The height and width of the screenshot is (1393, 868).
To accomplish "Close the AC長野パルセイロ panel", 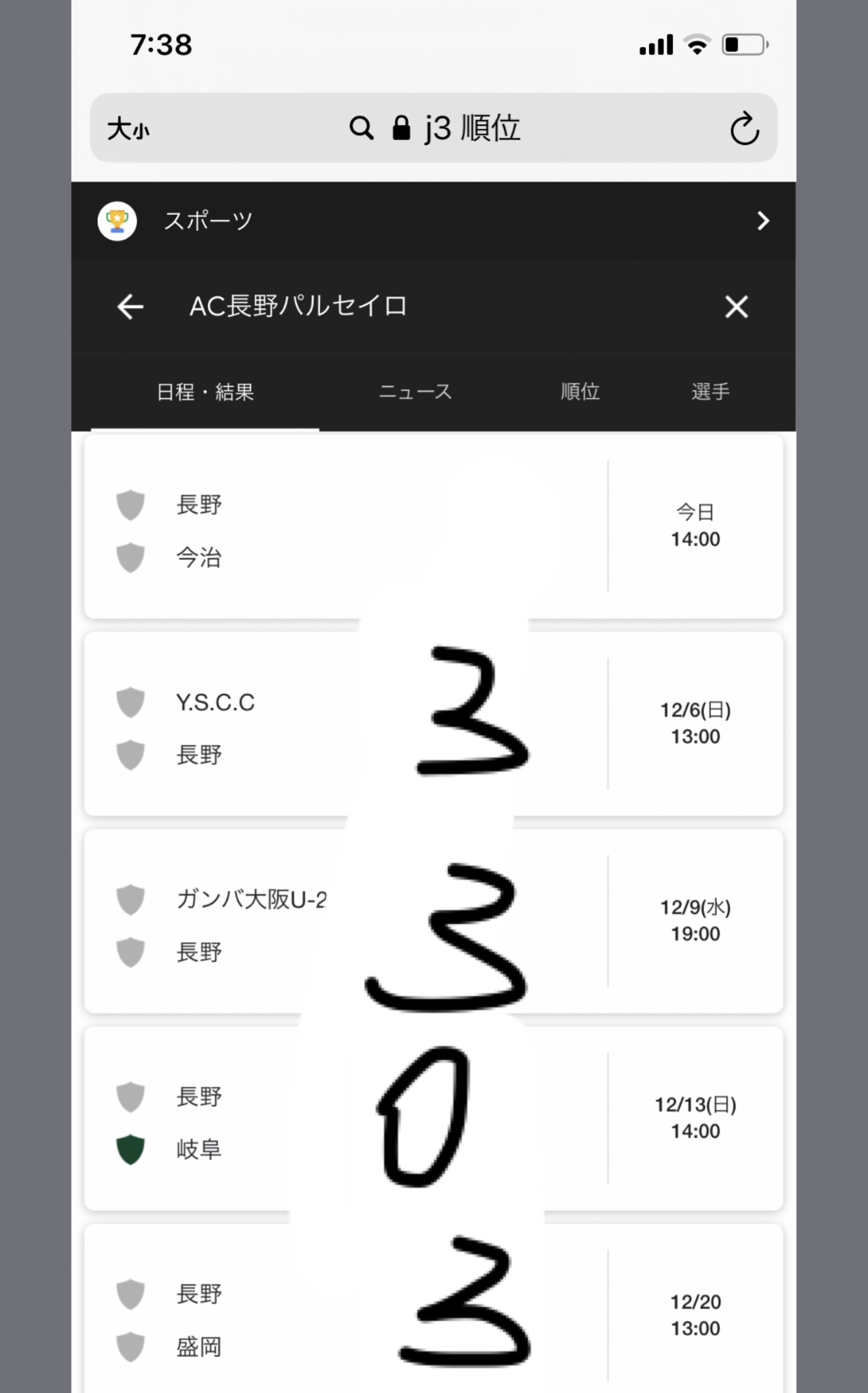I will tap(736, 307).
